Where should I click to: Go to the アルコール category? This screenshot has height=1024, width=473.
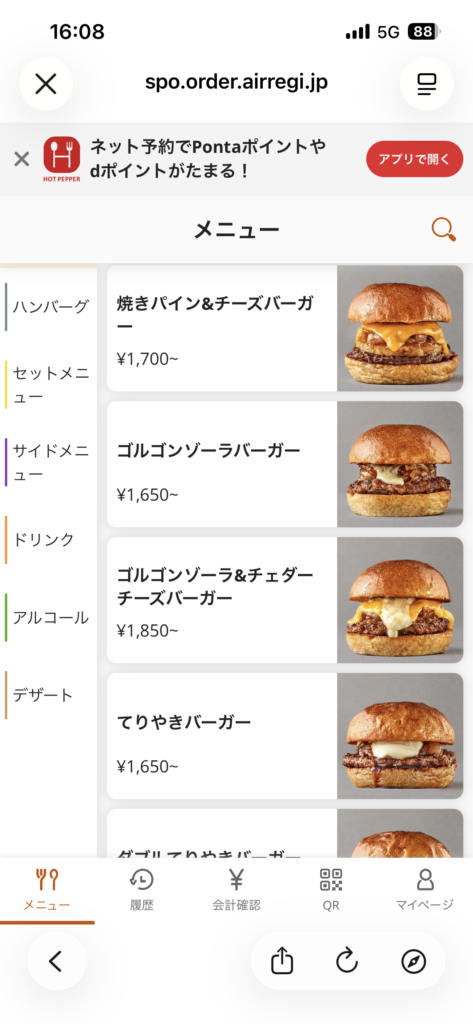[49, 617]
